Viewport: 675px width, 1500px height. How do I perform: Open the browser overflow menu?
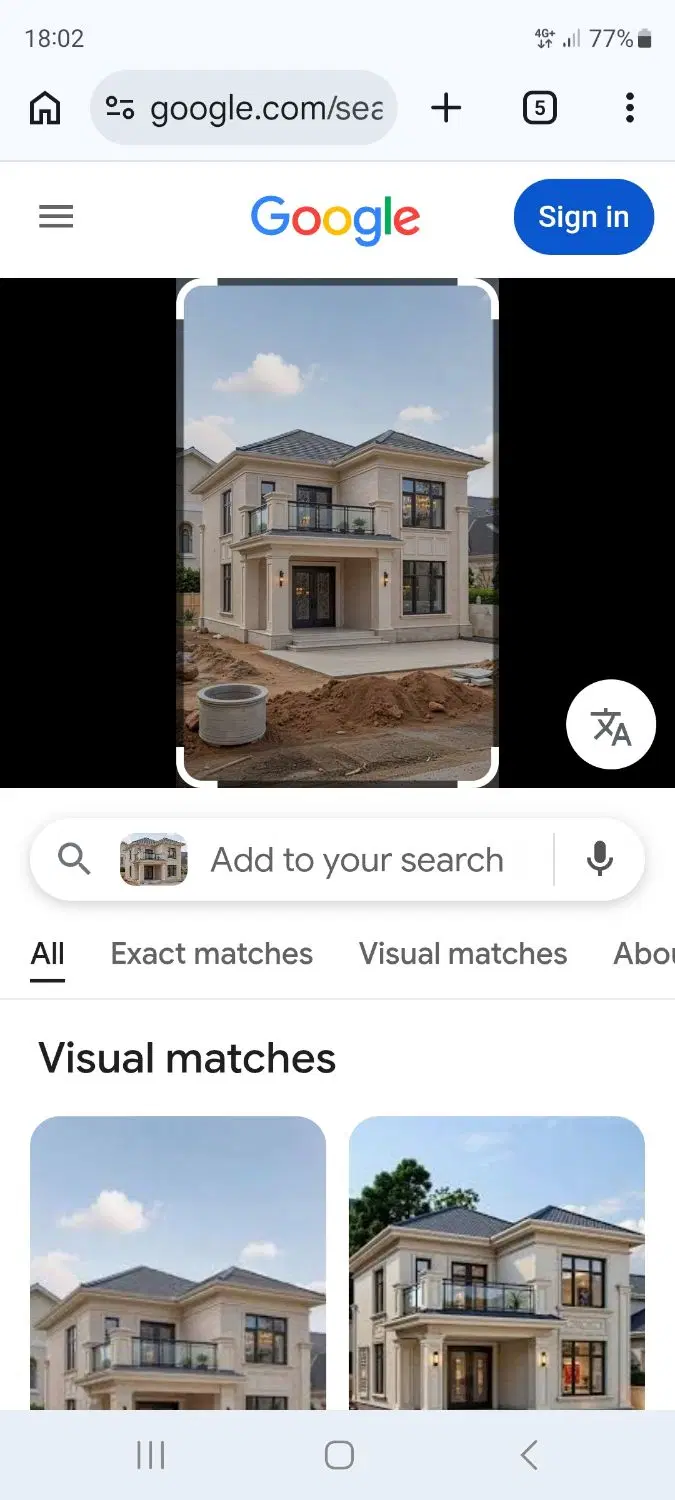[629, 108]
